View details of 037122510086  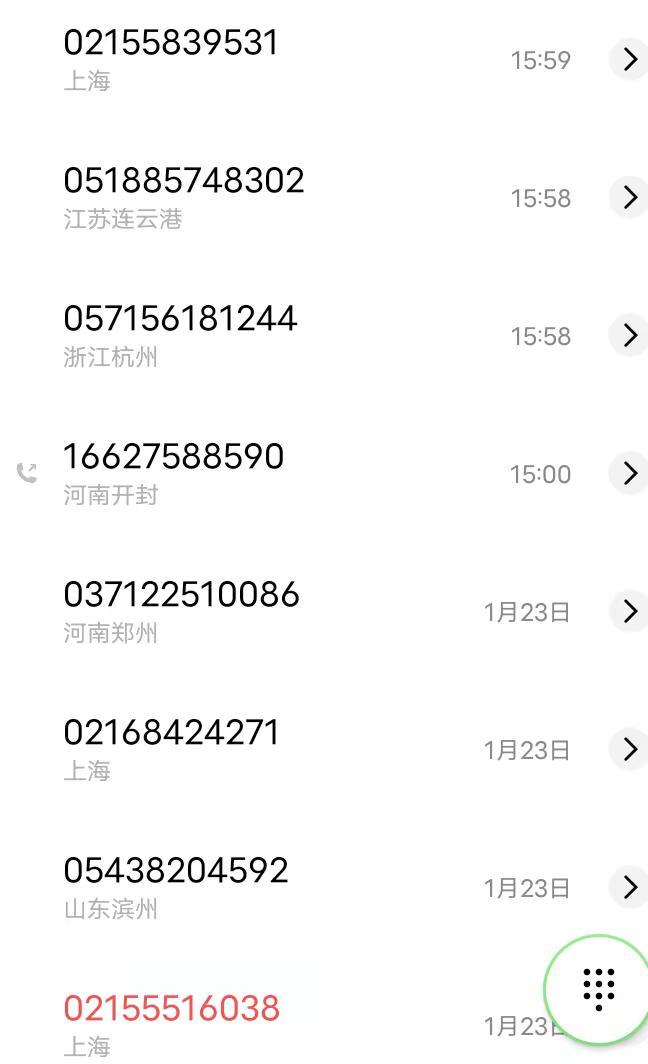coord(629,612)
